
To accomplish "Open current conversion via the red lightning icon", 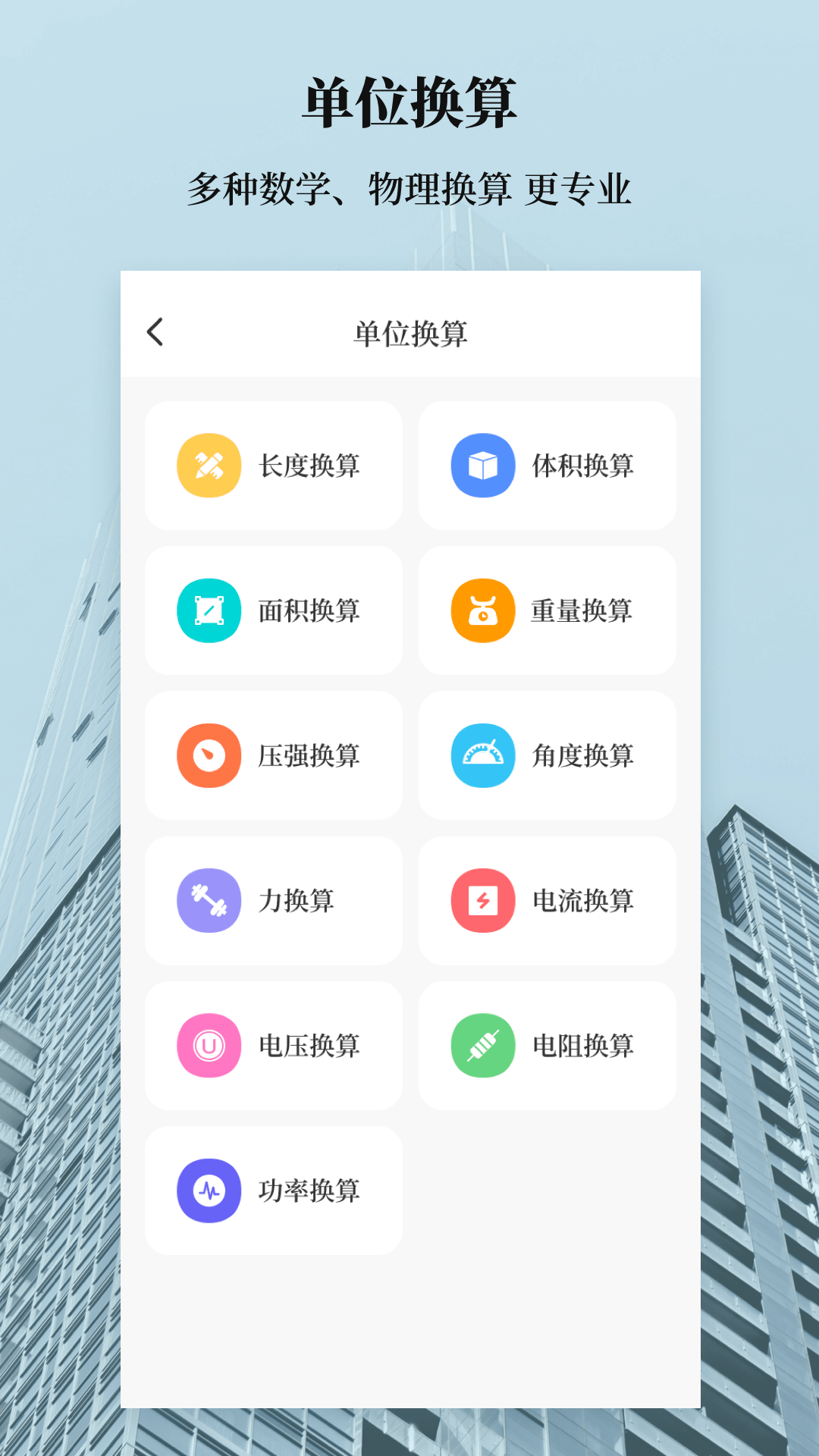I will tap(482, 900).
